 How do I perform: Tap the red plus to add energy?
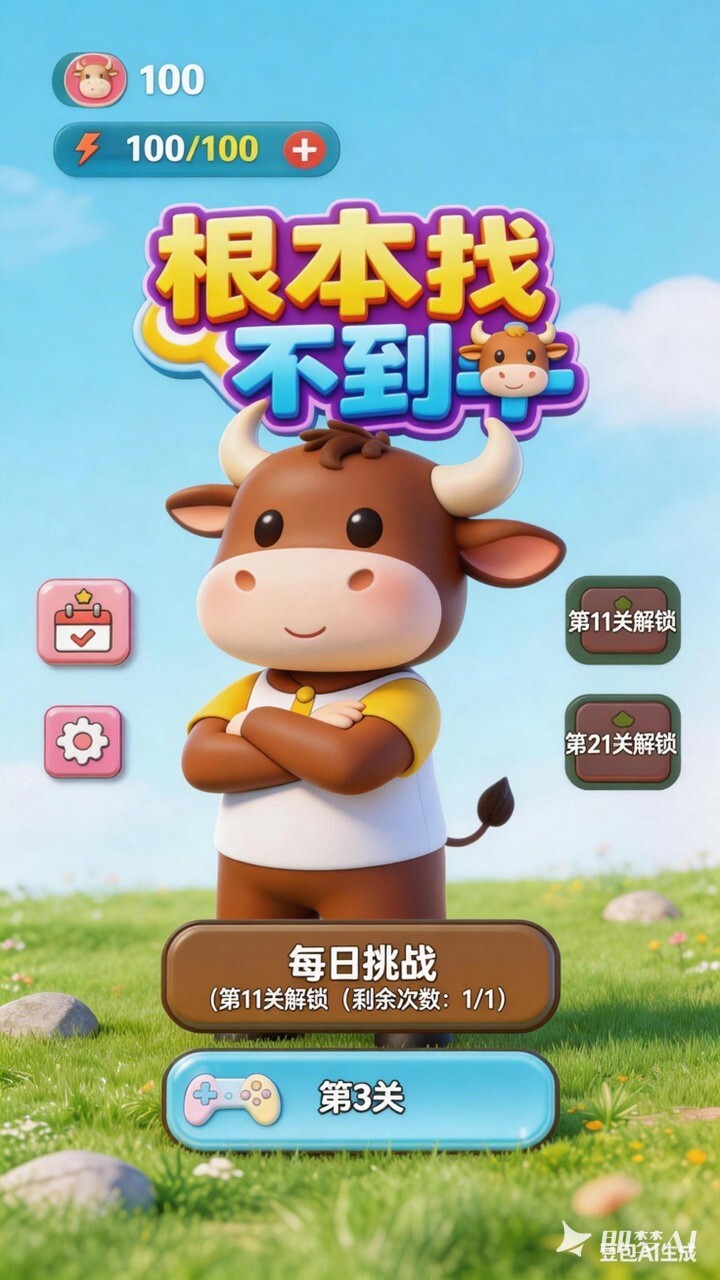tap(305, 150)
